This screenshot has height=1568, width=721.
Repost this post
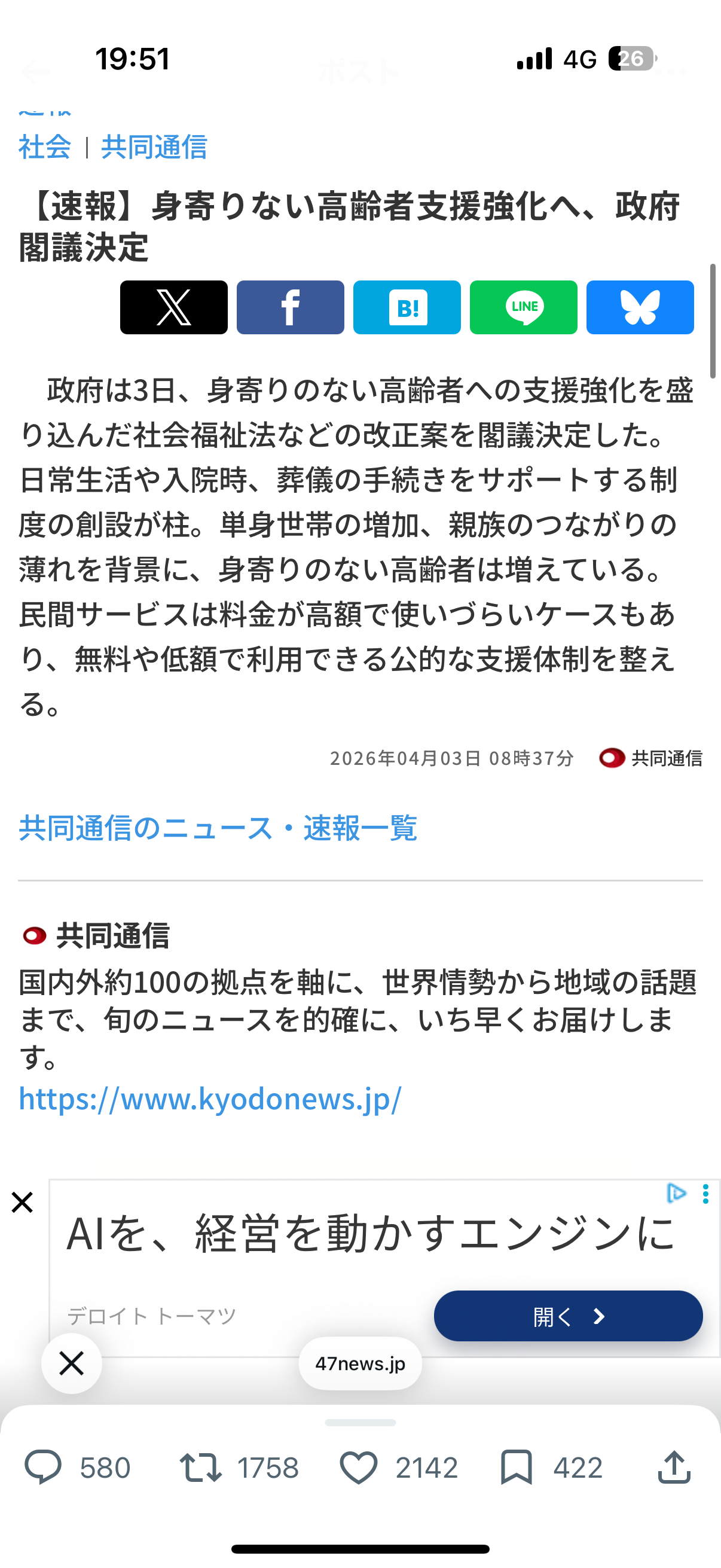(200, 1468)
